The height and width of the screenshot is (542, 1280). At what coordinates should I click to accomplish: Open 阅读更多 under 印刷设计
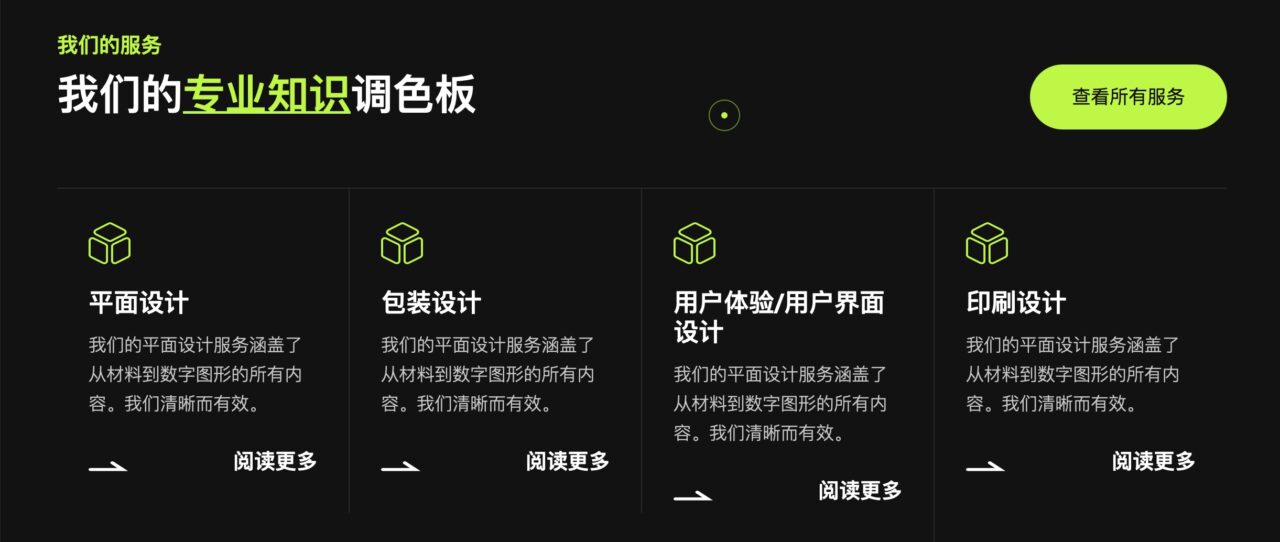point(1153,461)
